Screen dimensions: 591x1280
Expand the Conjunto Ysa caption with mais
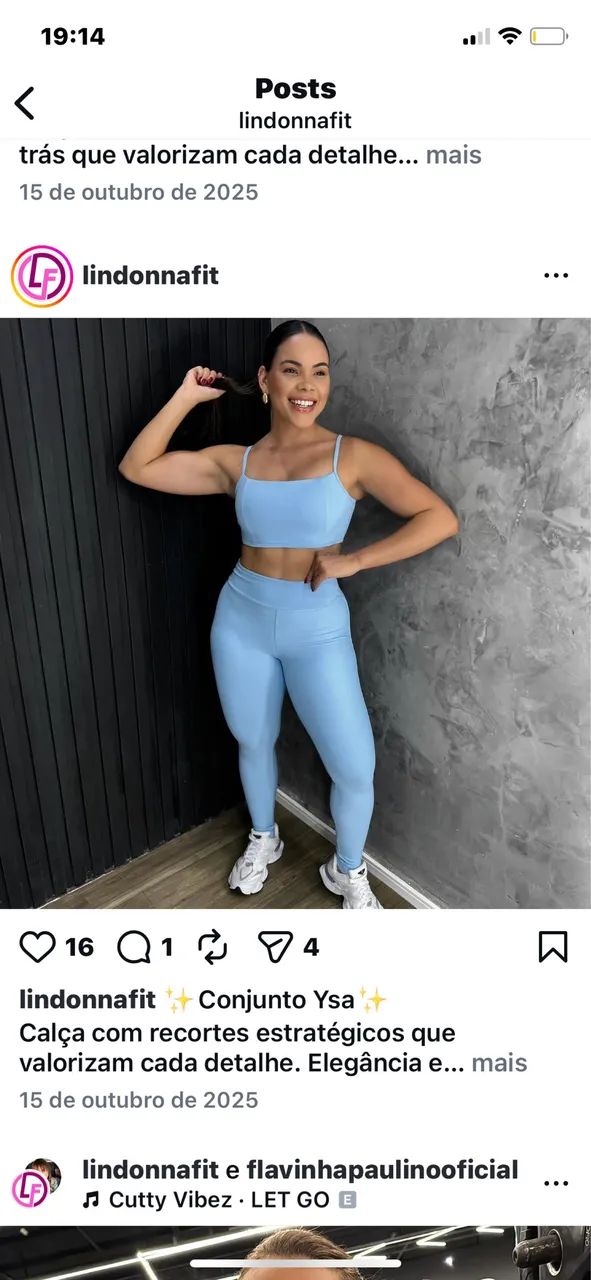(x=499, y=1063)
